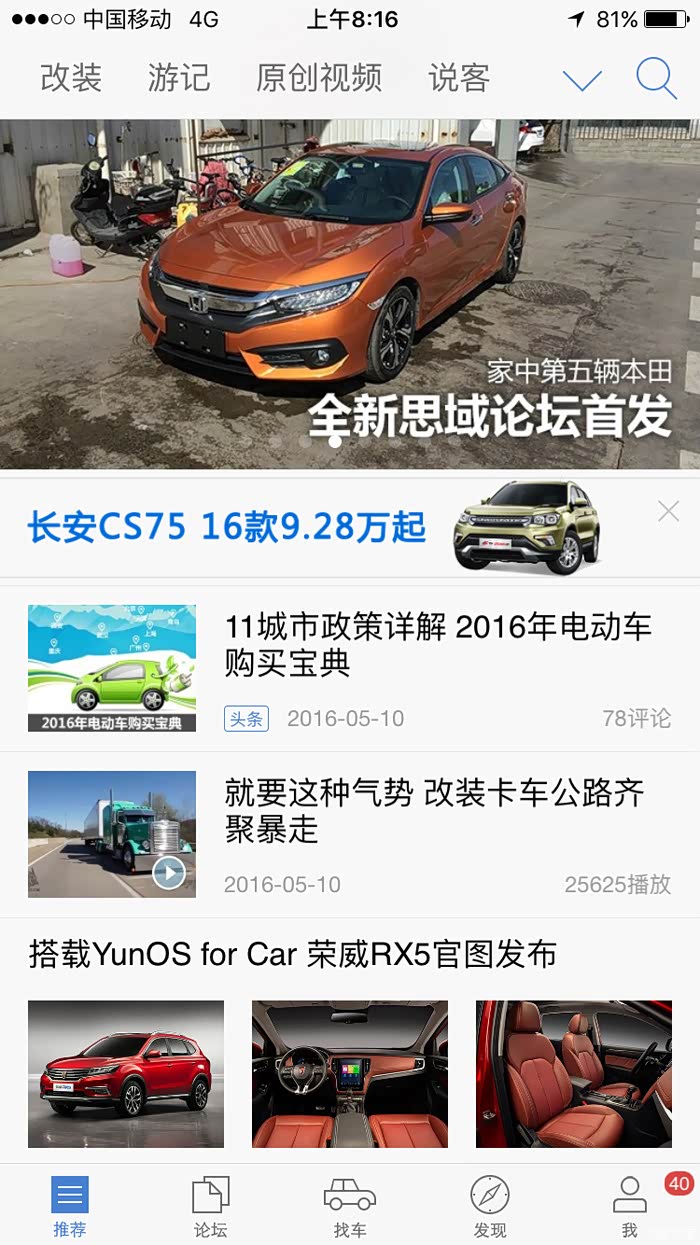Open the 长安CS75 ad banner
Image resolution: width=700 pixels, height=1245 pixels.
tap(300, 527)
